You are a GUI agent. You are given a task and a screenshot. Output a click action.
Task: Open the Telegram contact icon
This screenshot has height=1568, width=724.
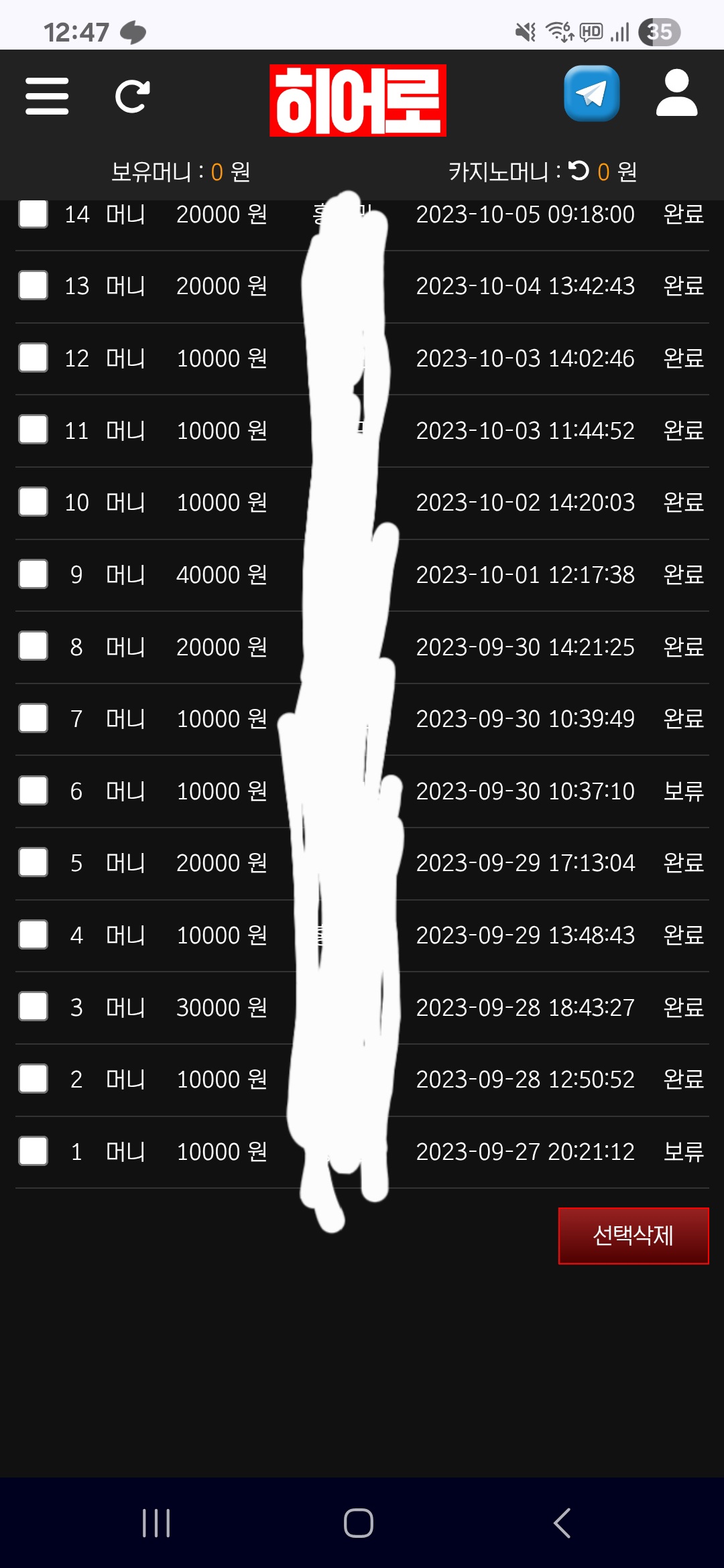point(591,93)
